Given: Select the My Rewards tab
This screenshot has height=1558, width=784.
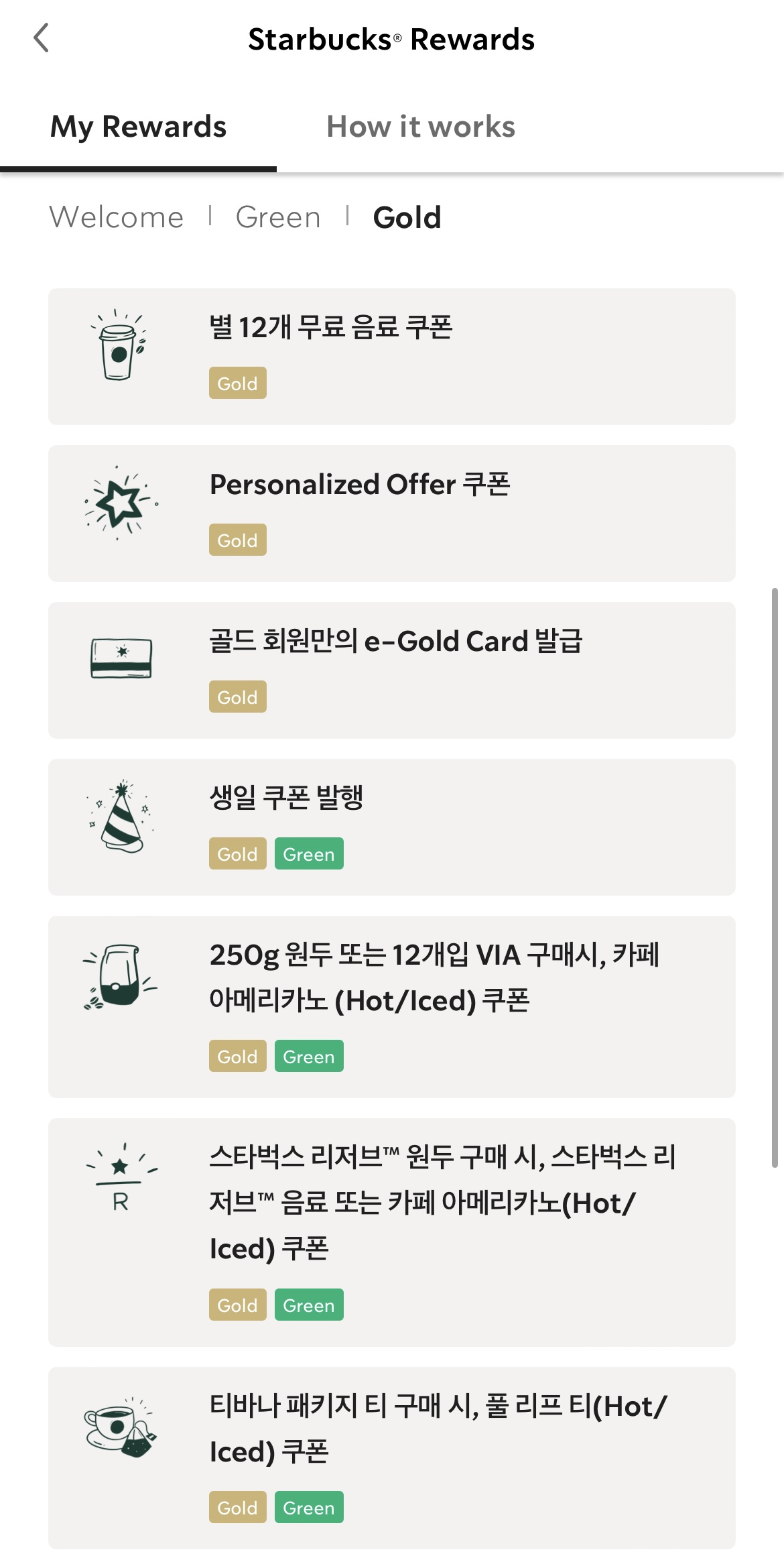Looking at the screenshot, I should click(139, 126).
